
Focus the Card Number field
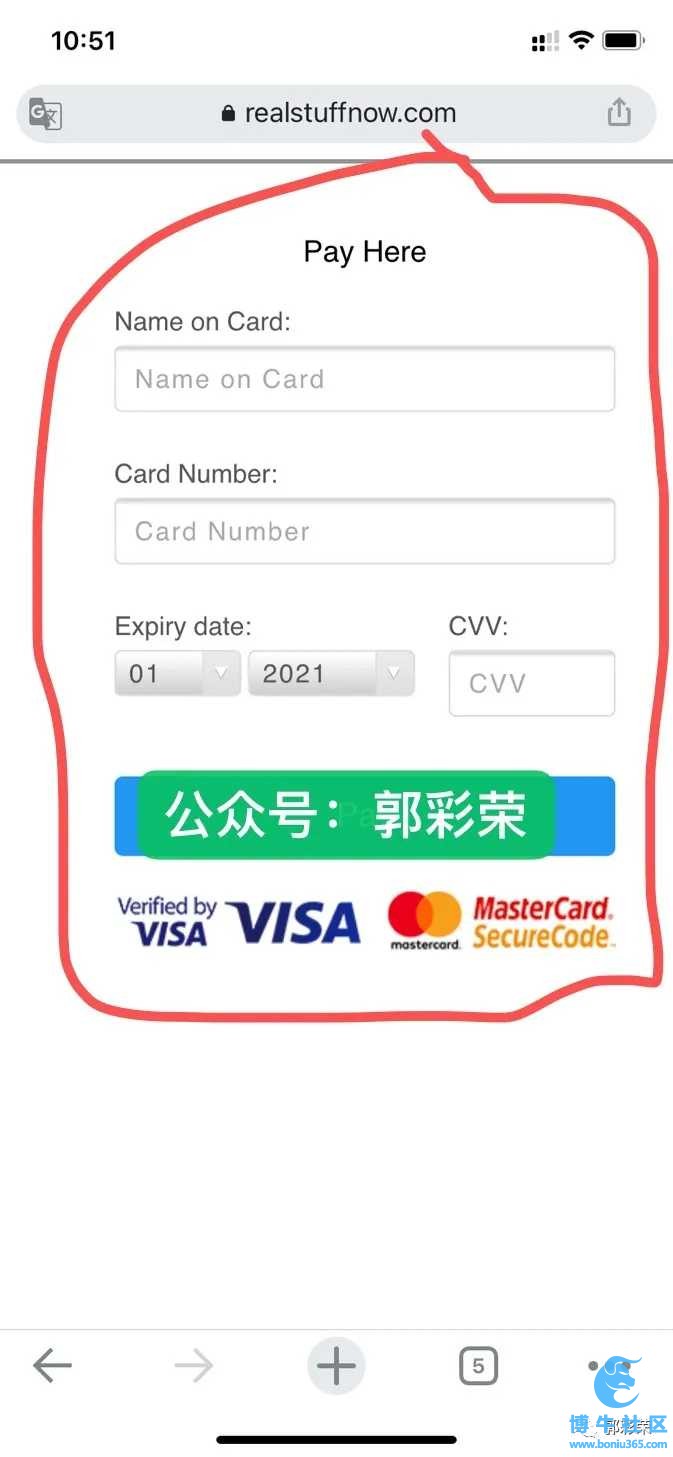point(364,531)
